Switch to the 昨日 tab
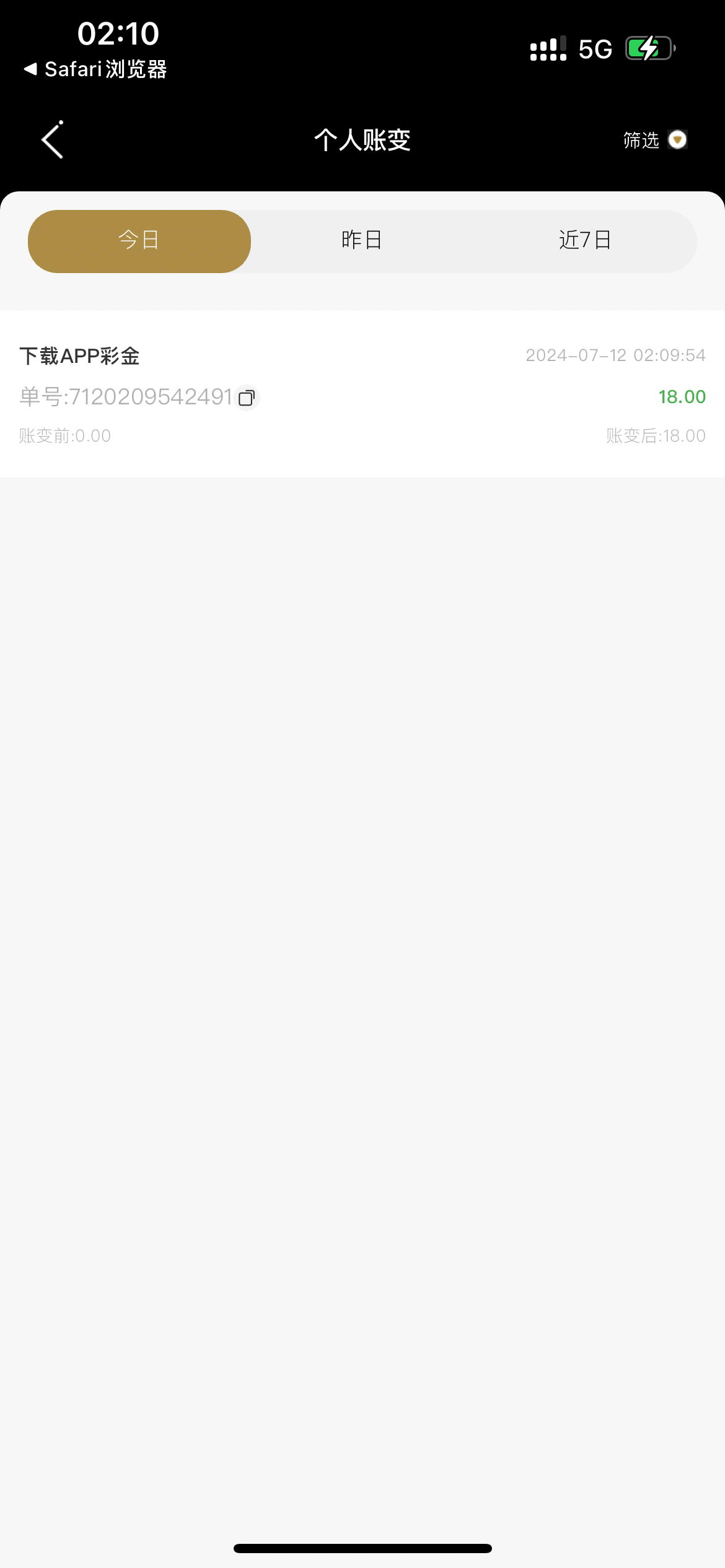The image size is (725, 1568). (x=362, y=241)
